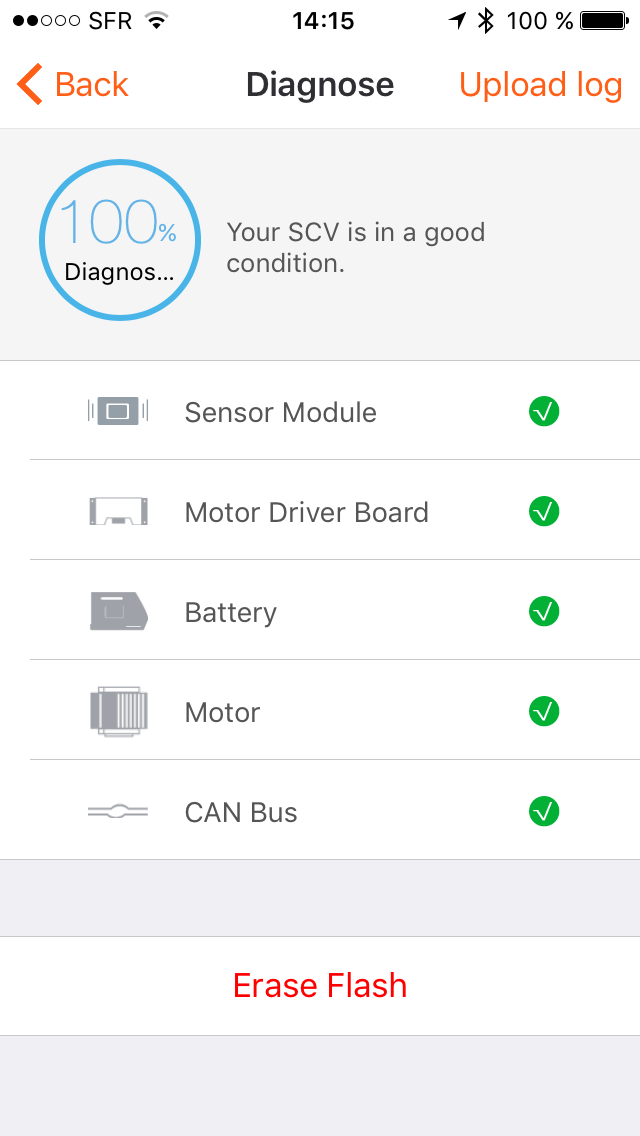Go back from the Diagnose screen
The width and height of the screenshot is (640, 1136).
pos(72,85)
